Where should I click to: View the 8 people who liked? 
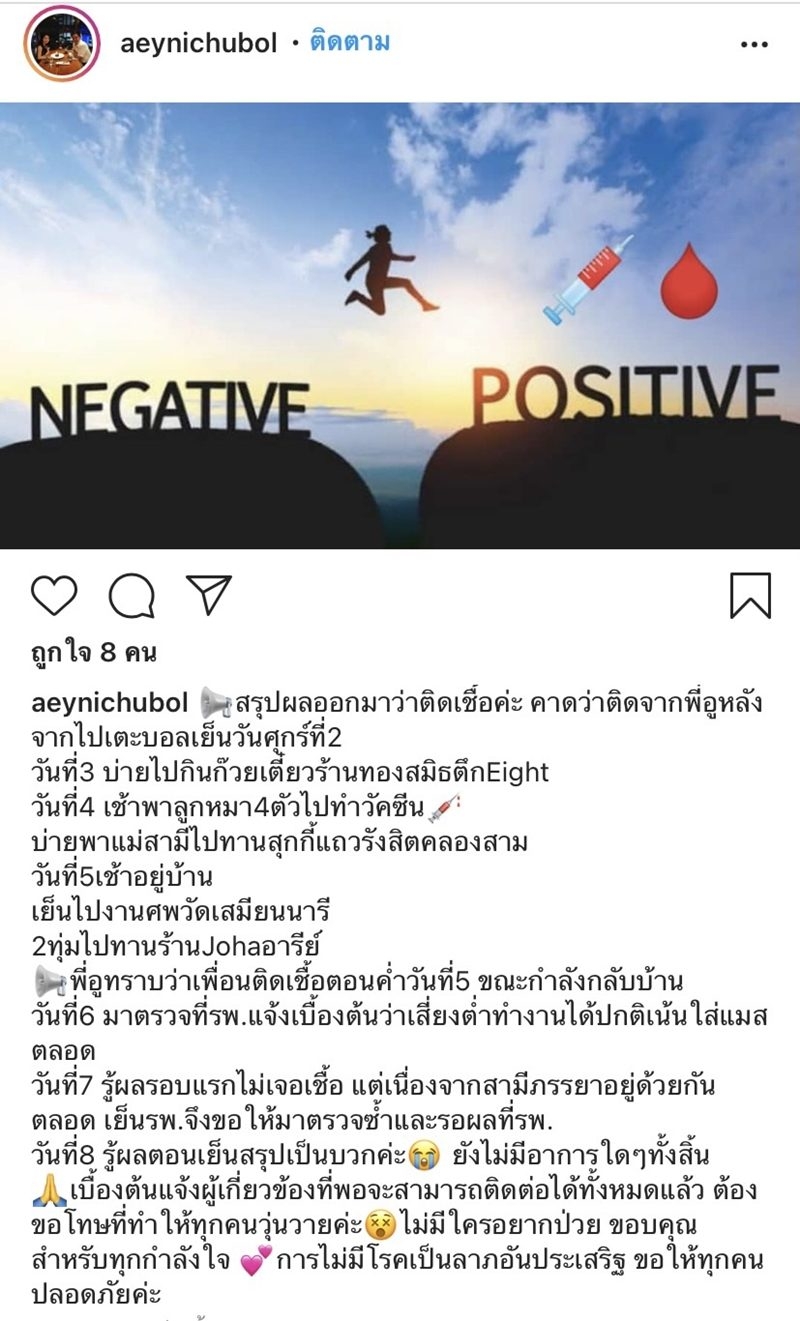pos(94,653)
